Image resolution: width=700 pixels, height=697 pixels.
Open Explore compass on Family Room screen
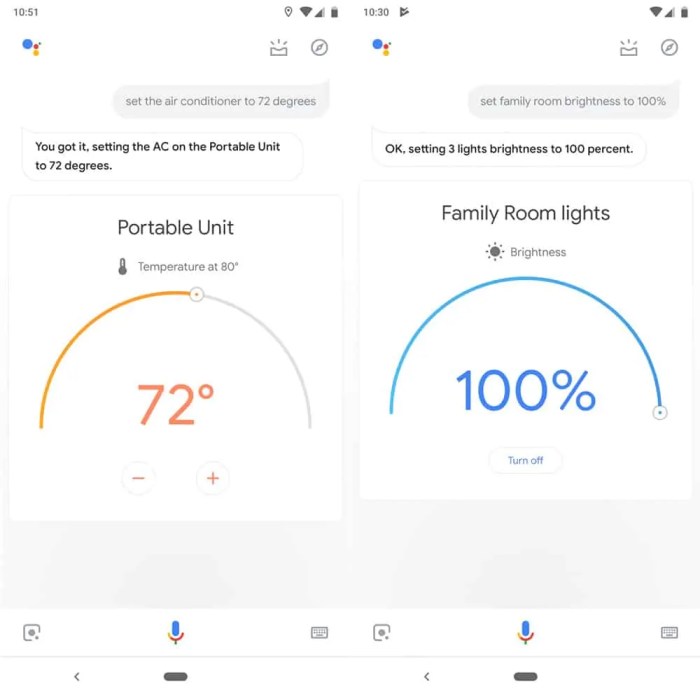[669, 47]
